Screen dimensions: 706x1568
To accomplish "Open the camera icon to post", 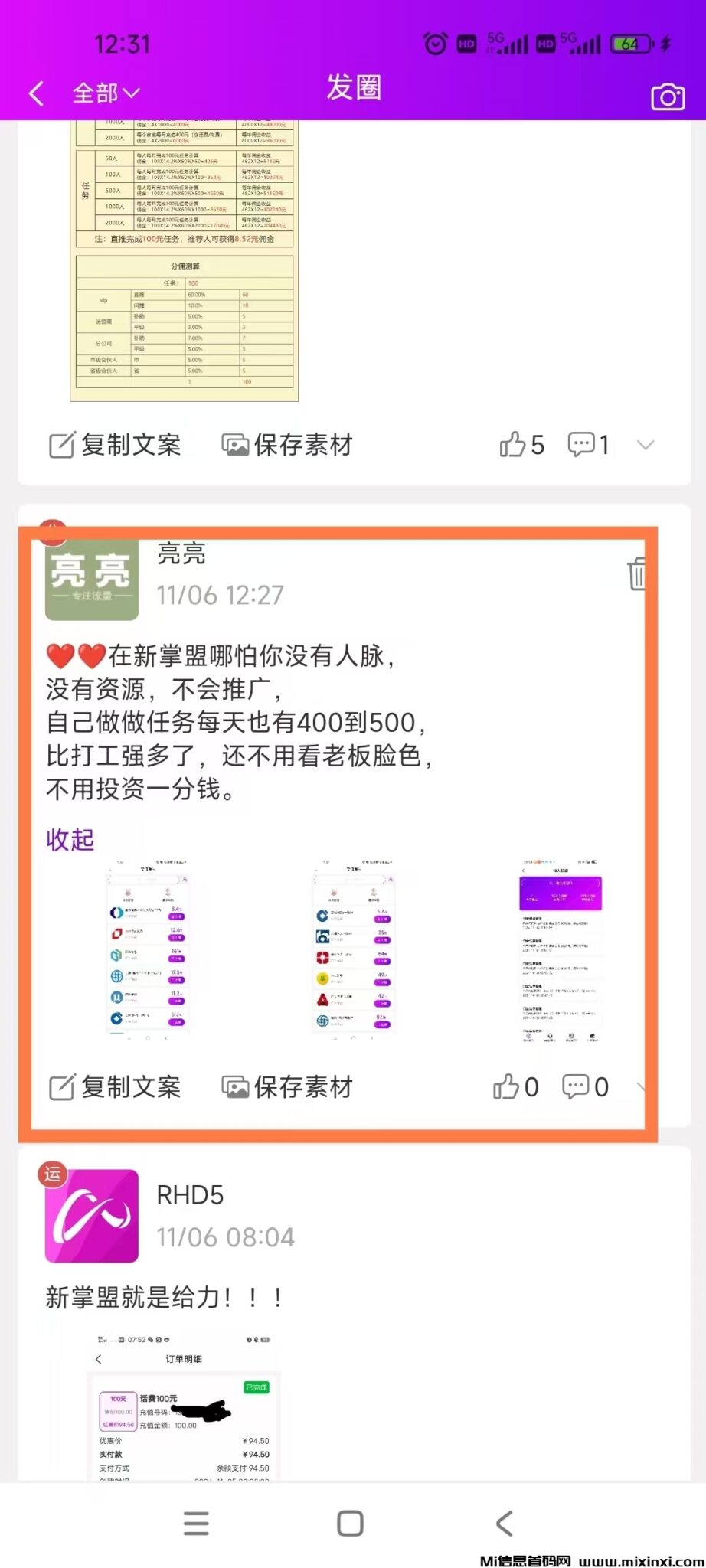I will coord(667,97).
